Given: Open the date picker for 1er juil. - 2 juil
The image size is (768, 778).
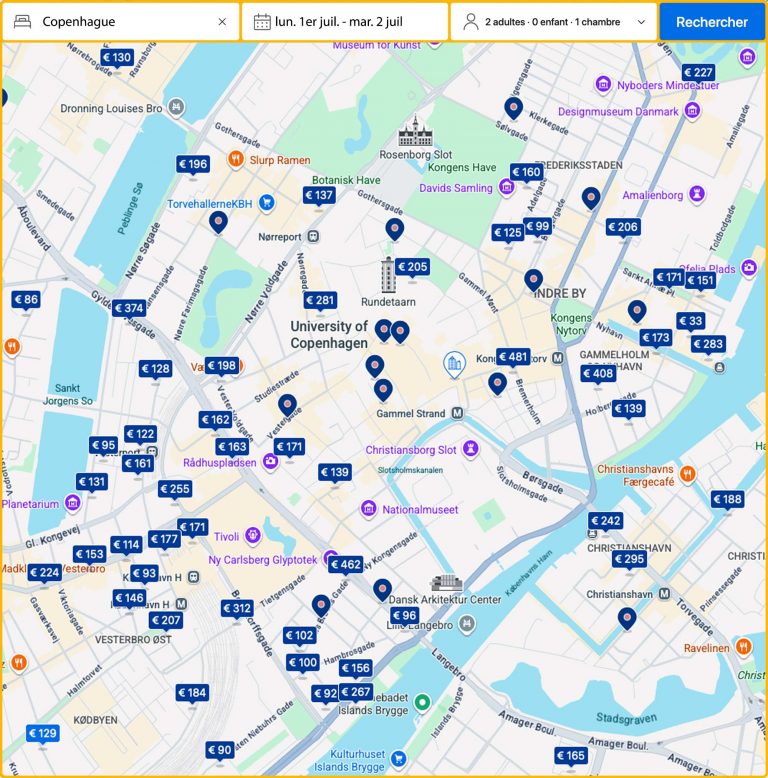Looking at the screenshot, I should pyautogui.click(x=344, y=21).
